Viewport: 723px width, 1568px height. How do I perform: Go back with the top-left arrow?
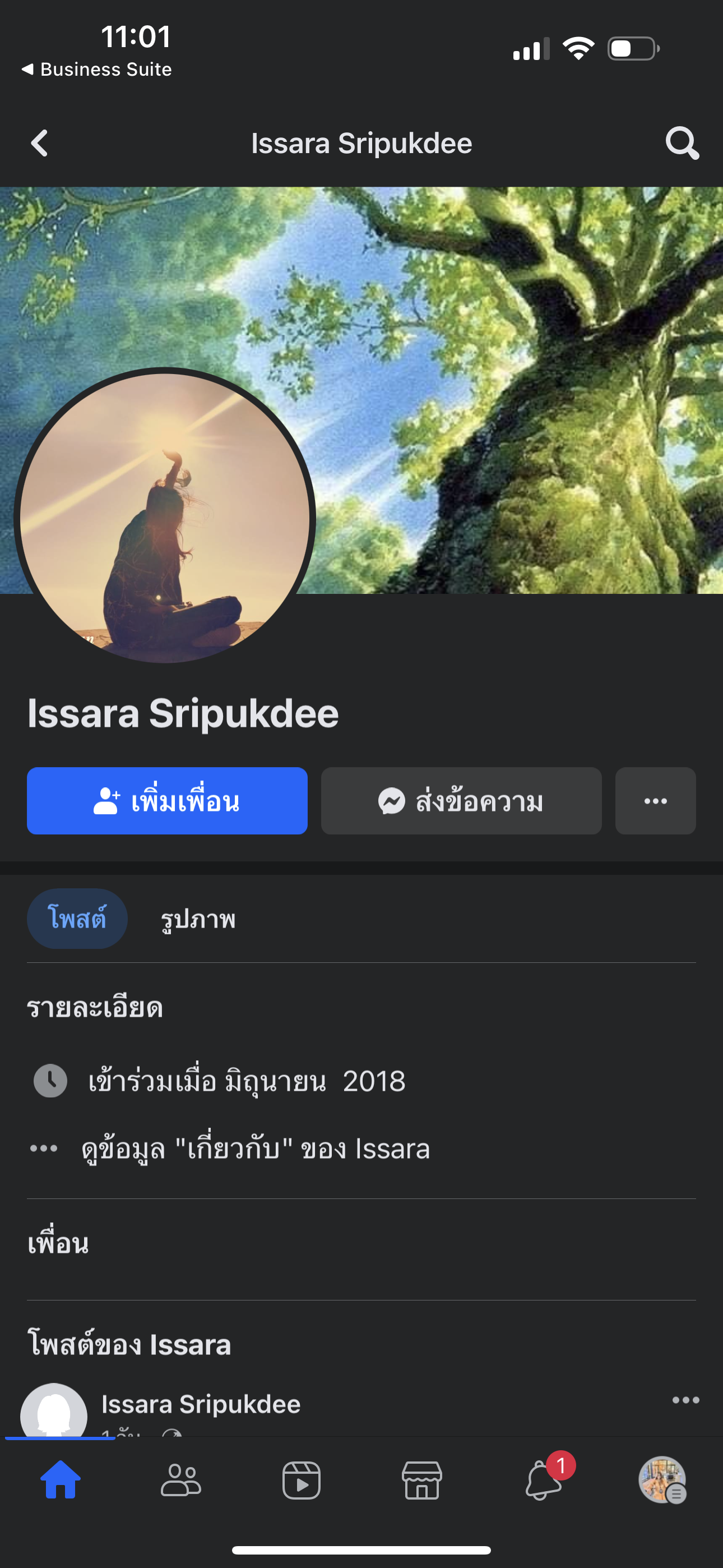40,143
